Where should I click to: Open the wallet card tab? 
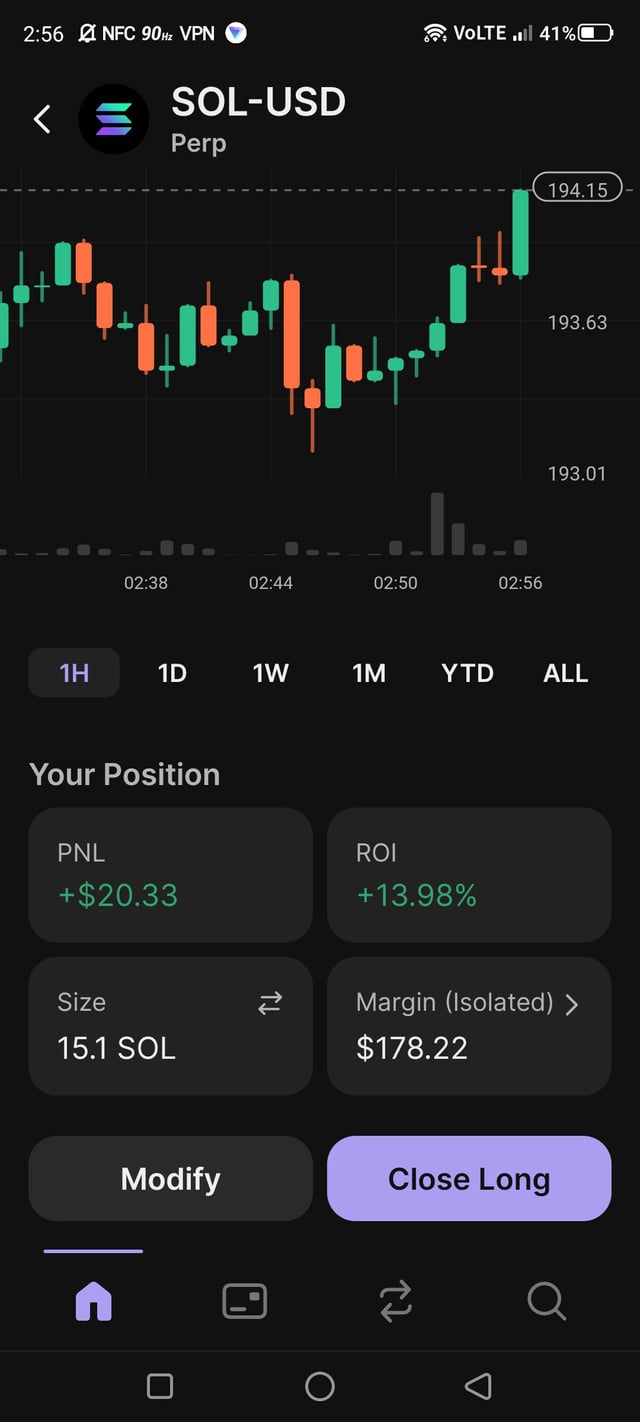244,1301
